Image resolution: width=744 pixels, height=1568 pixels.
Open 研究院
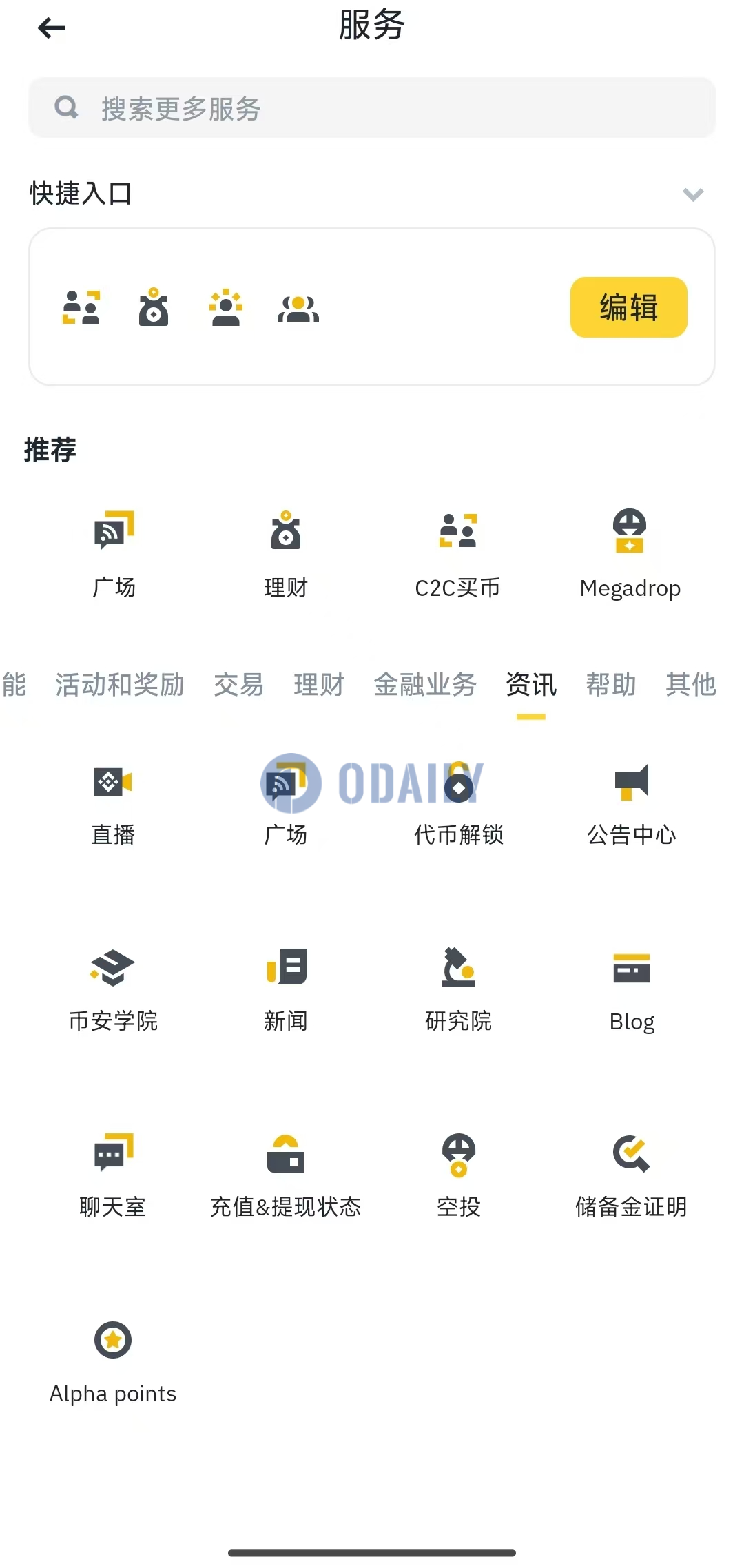458,989
